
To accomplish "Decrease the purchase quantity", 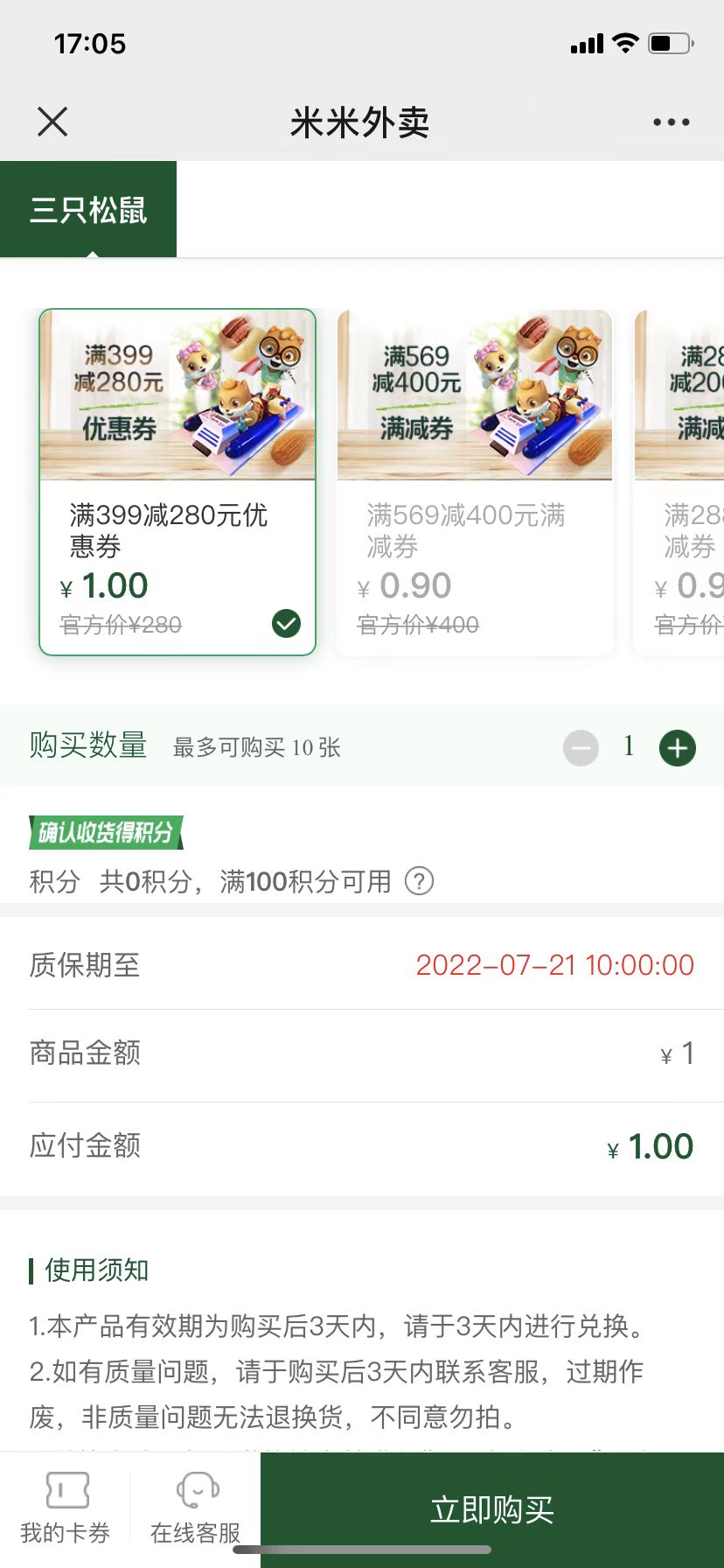I will click(581, 748).
